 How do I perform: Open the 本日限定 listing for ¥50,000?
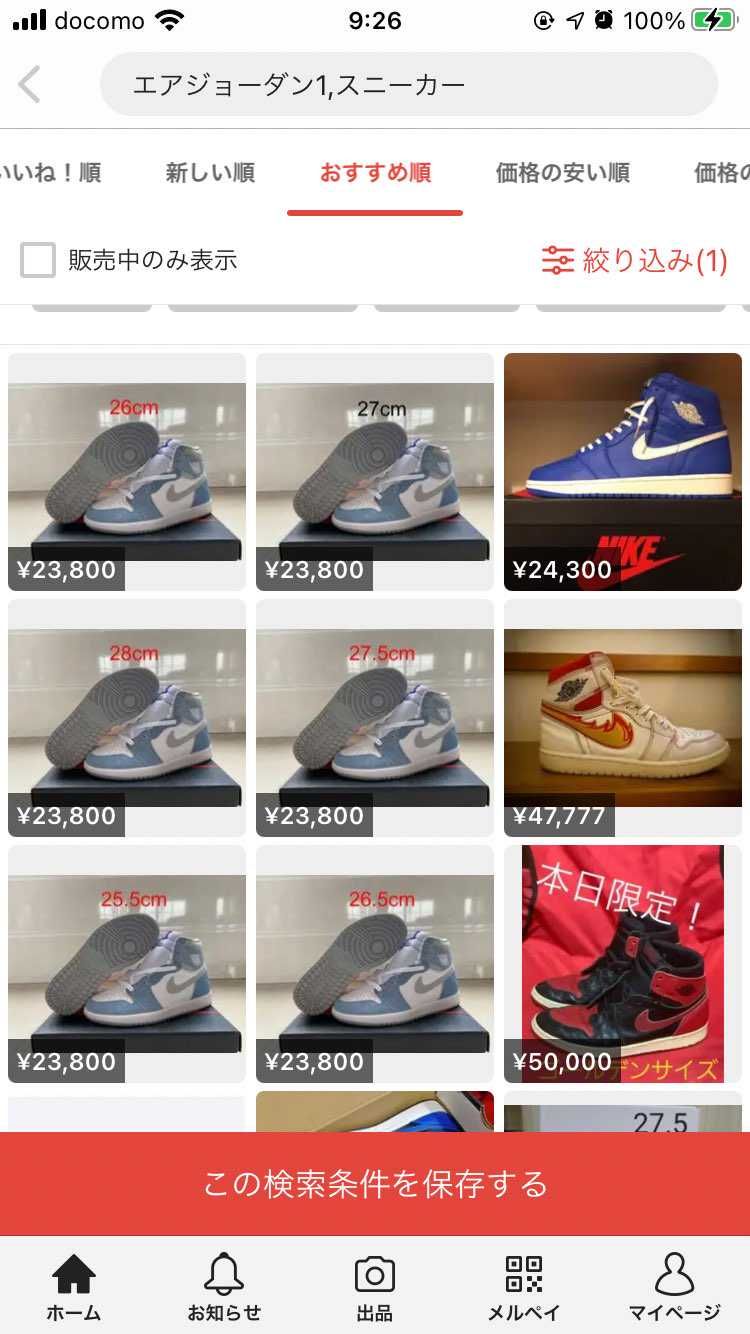coord(623,964)
